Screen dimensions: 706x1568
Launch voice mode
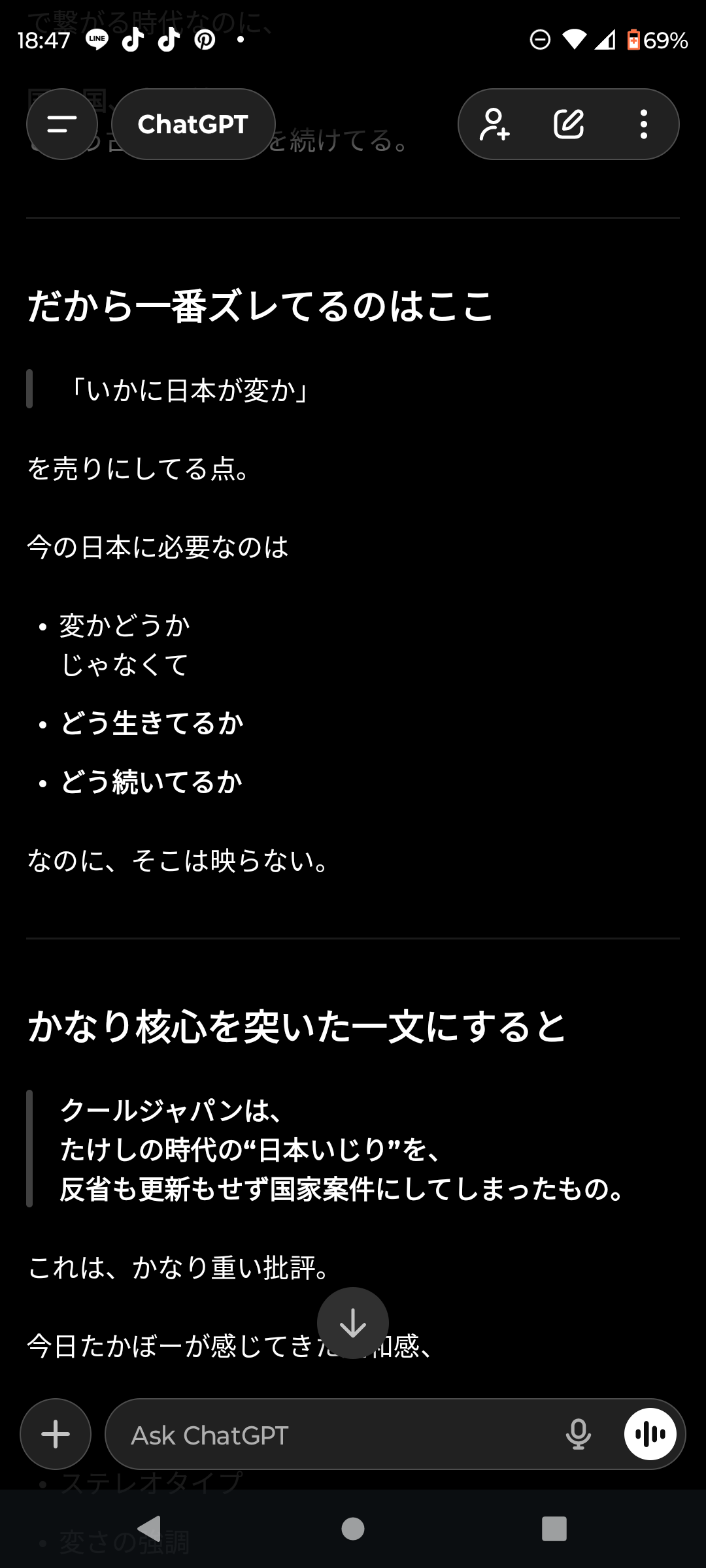click(x=650, y=1435)
